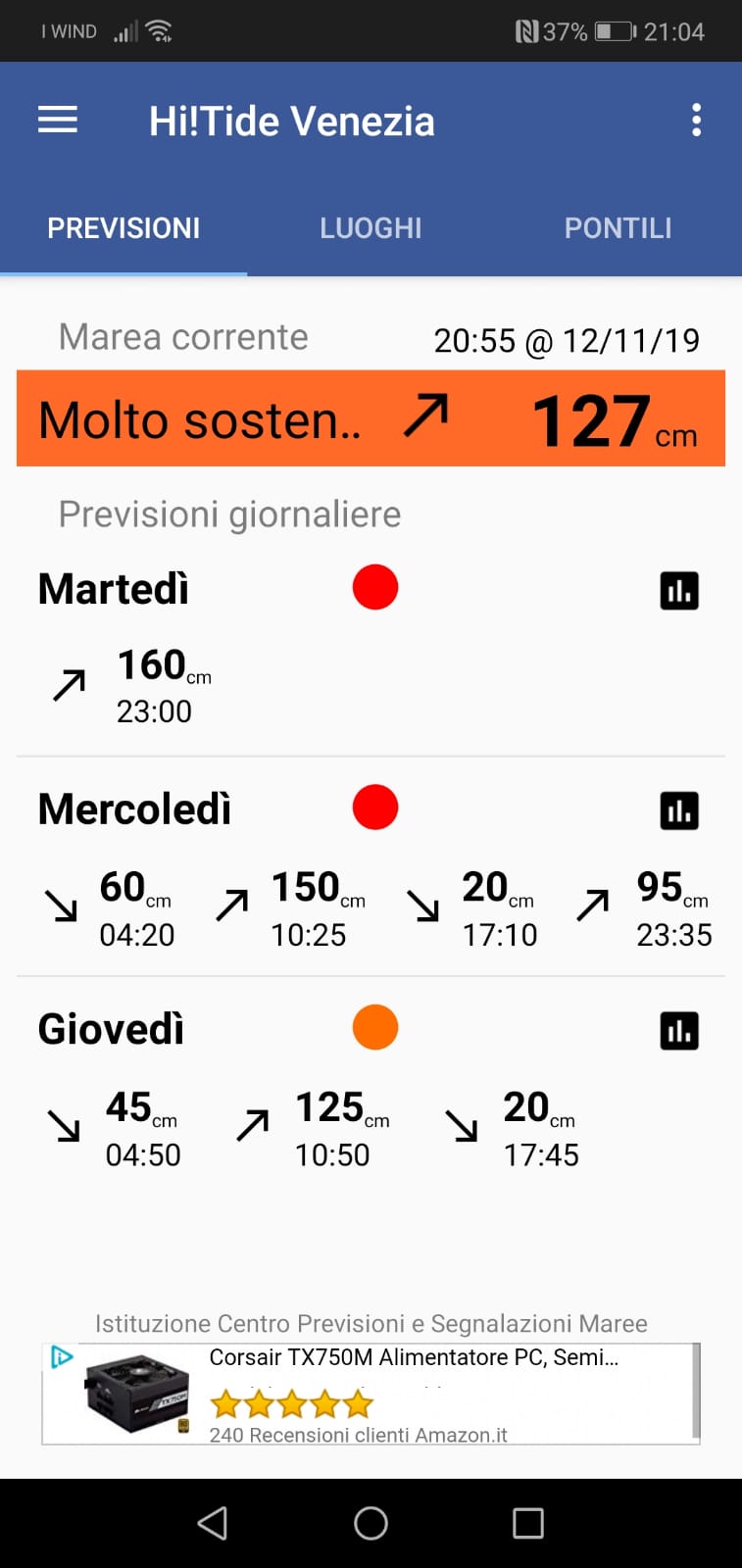Switch to the Luoghi tab
This screenshot has height=1568, width=742.
(x=371, y=228)
